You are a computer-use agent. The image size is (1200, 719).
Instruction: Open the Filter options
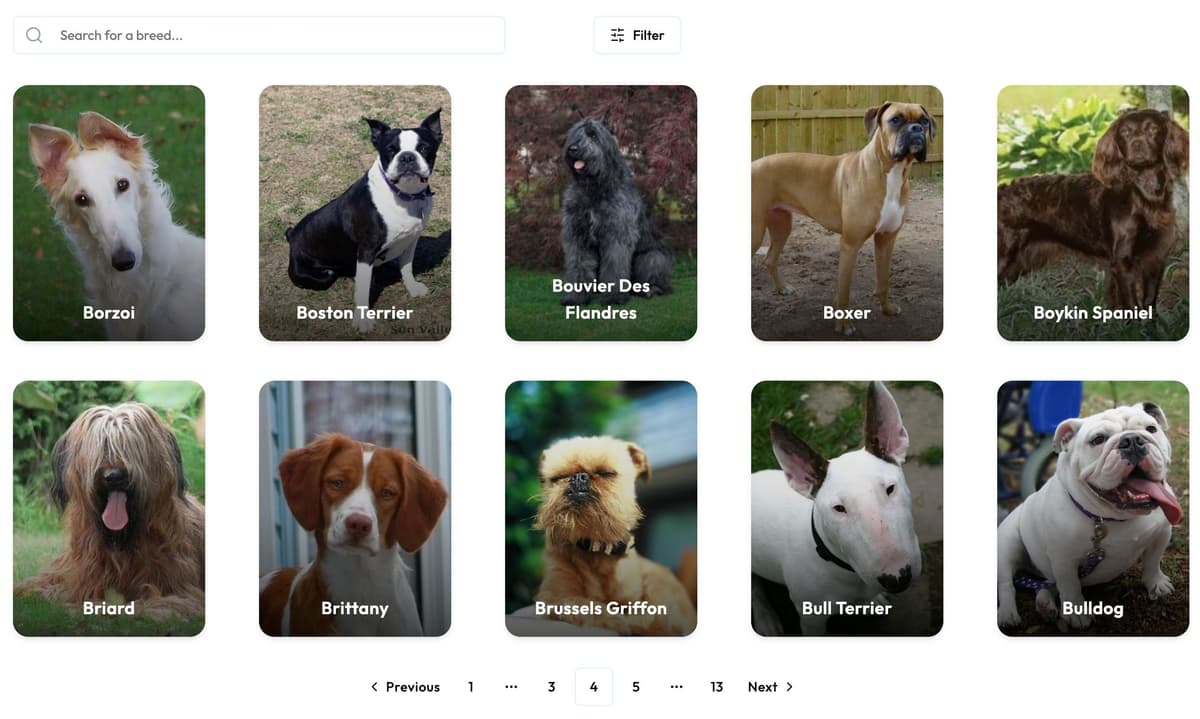pos(637,35)
